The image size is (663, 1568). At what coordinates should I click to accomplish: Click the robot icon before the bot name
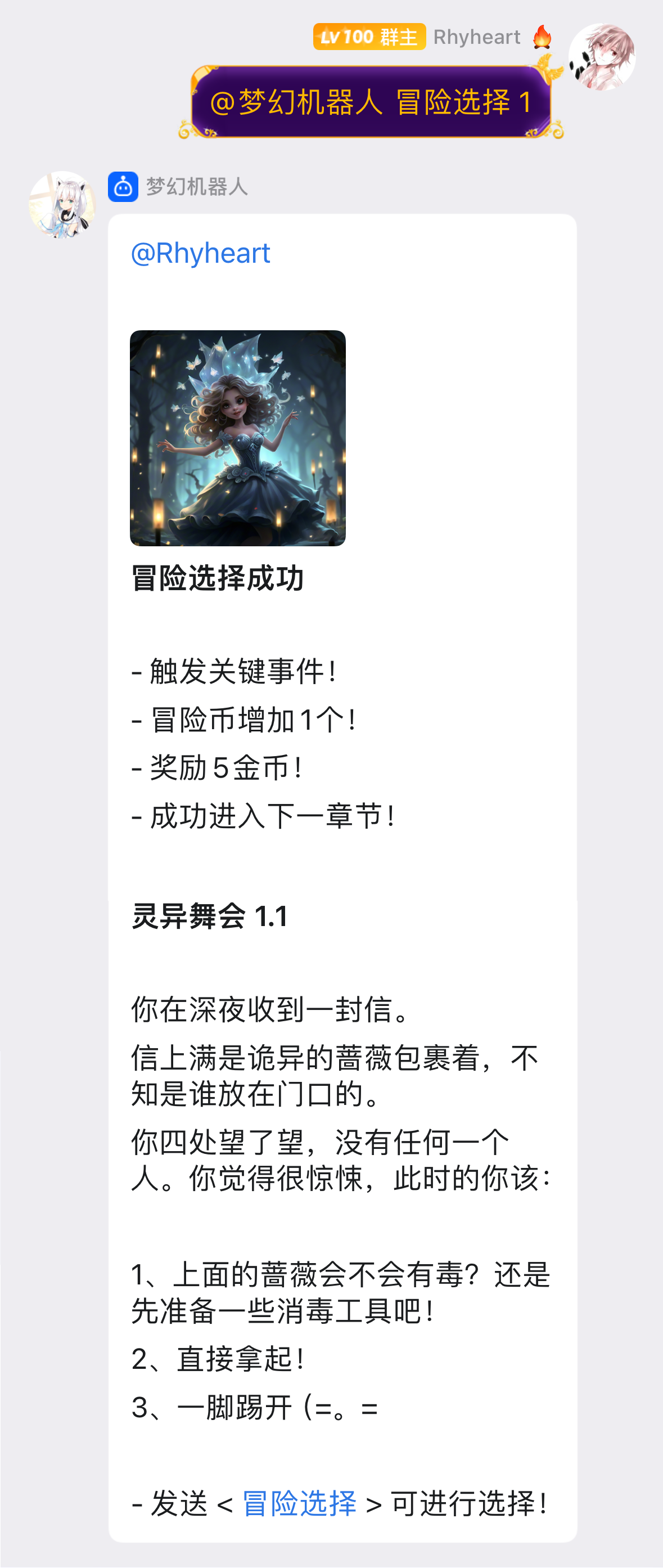point(122,186)
